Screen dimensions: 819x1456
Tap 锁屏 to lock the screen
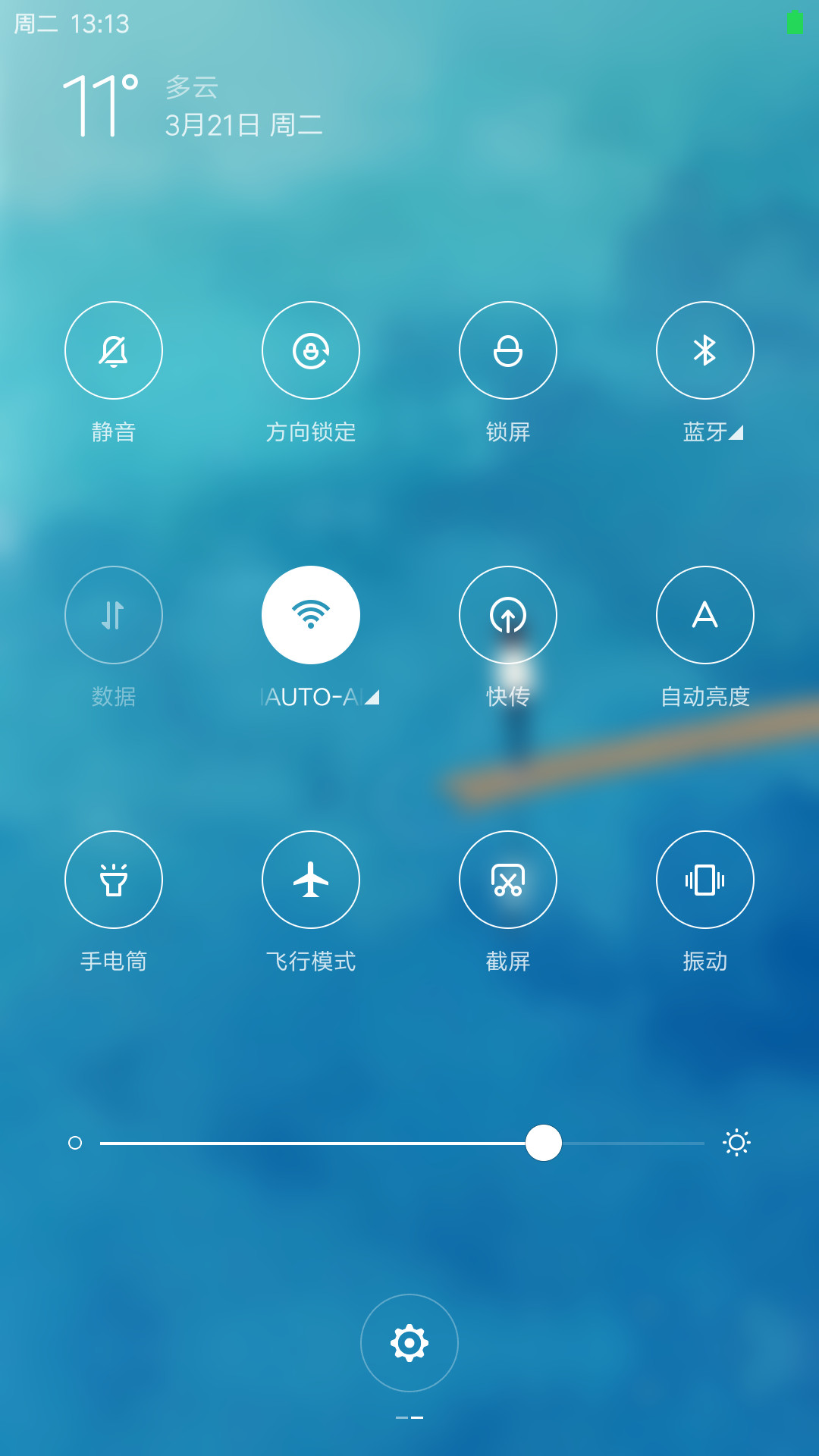(x=508, y=350)
